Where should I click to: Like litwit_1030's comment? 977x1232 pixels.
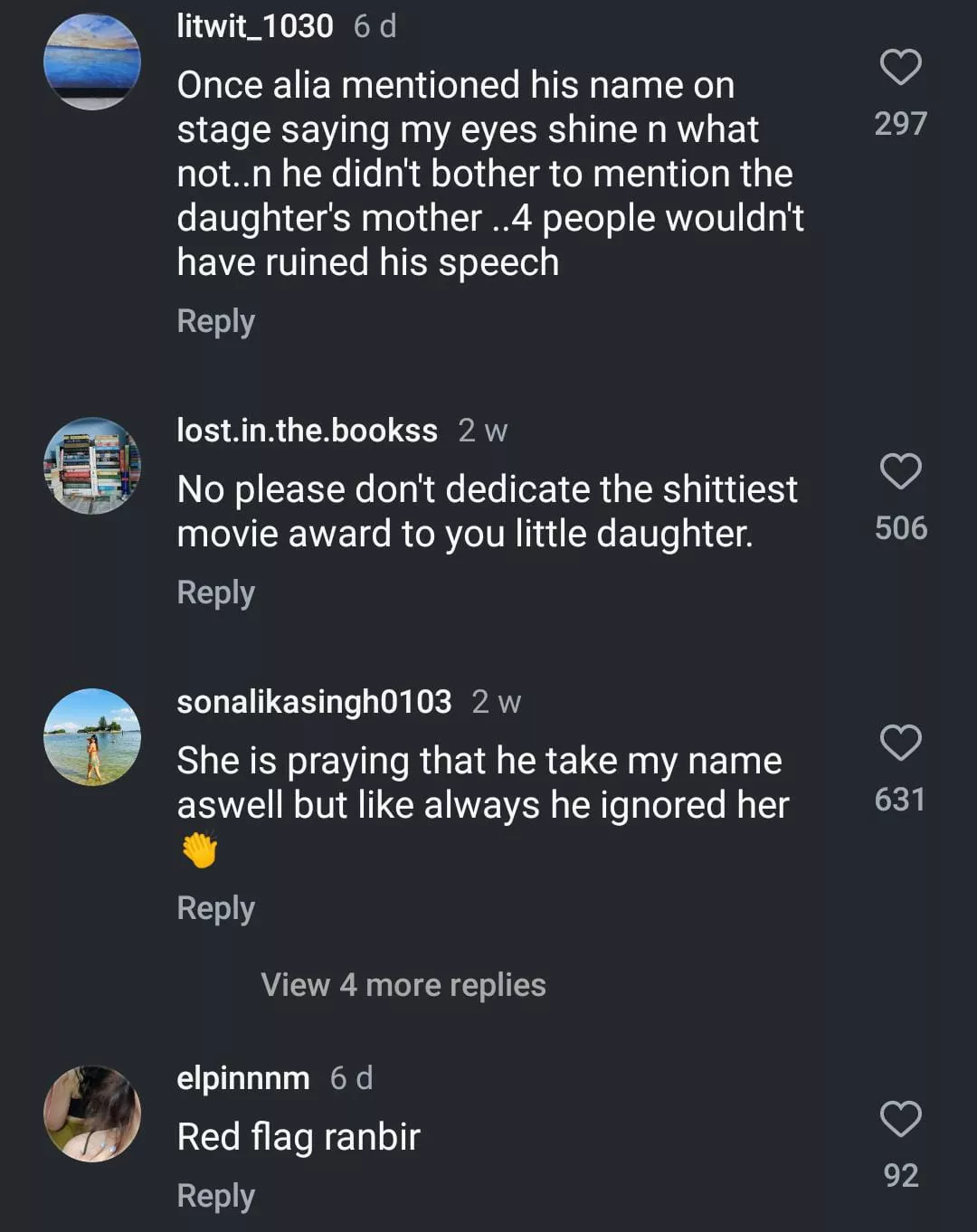(x=900, y=68)
